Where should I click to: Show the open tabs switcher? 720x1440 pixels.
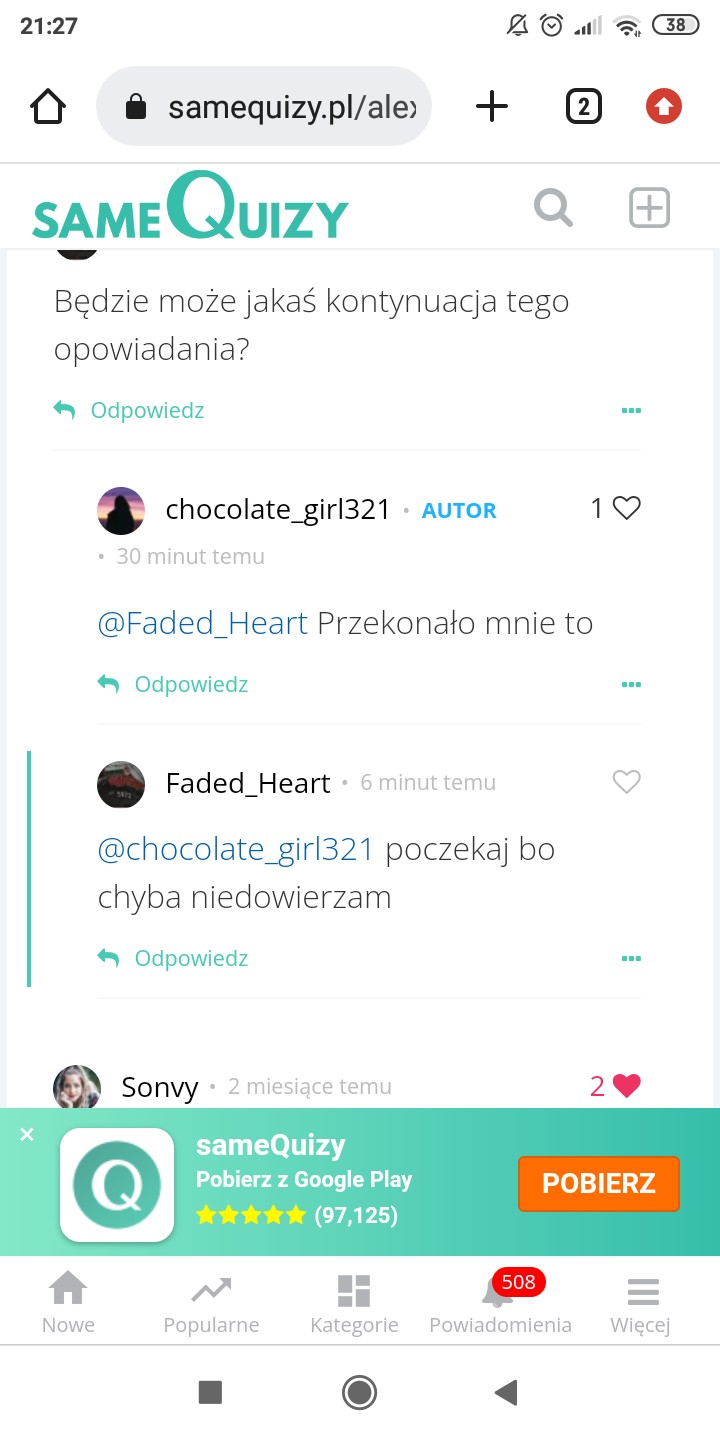click(x=584, y=106)
